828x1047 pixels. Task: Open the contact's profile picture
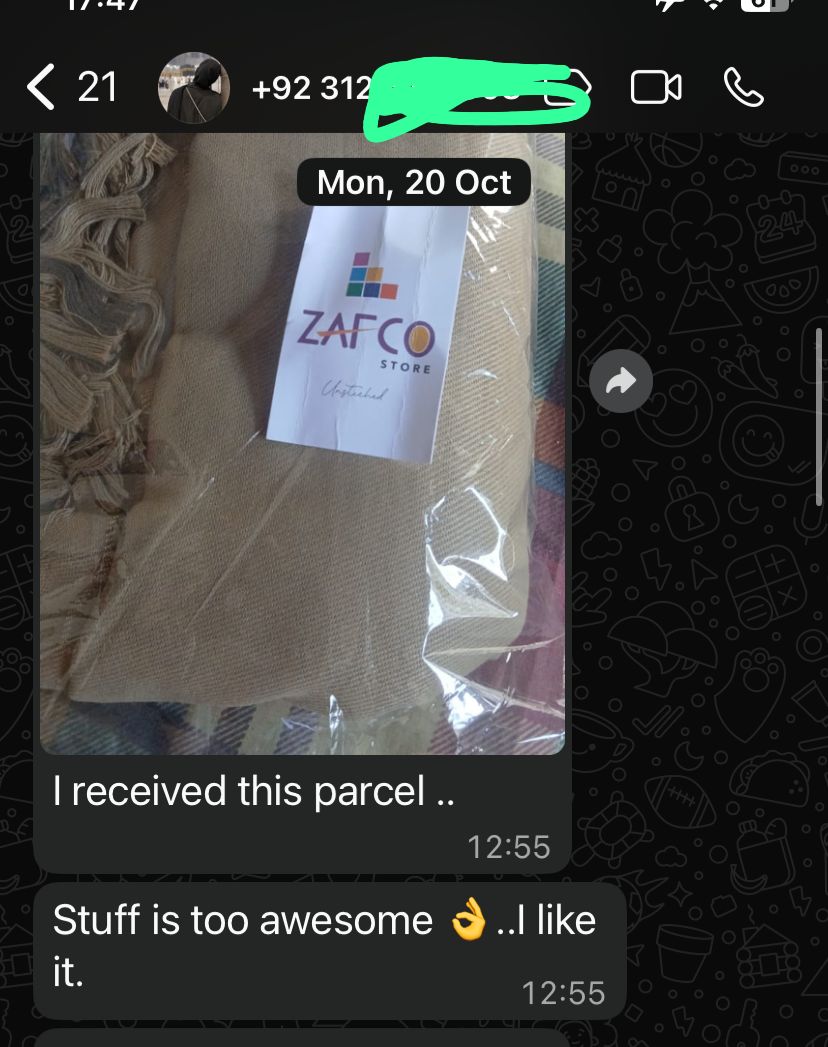click(194, 88)
